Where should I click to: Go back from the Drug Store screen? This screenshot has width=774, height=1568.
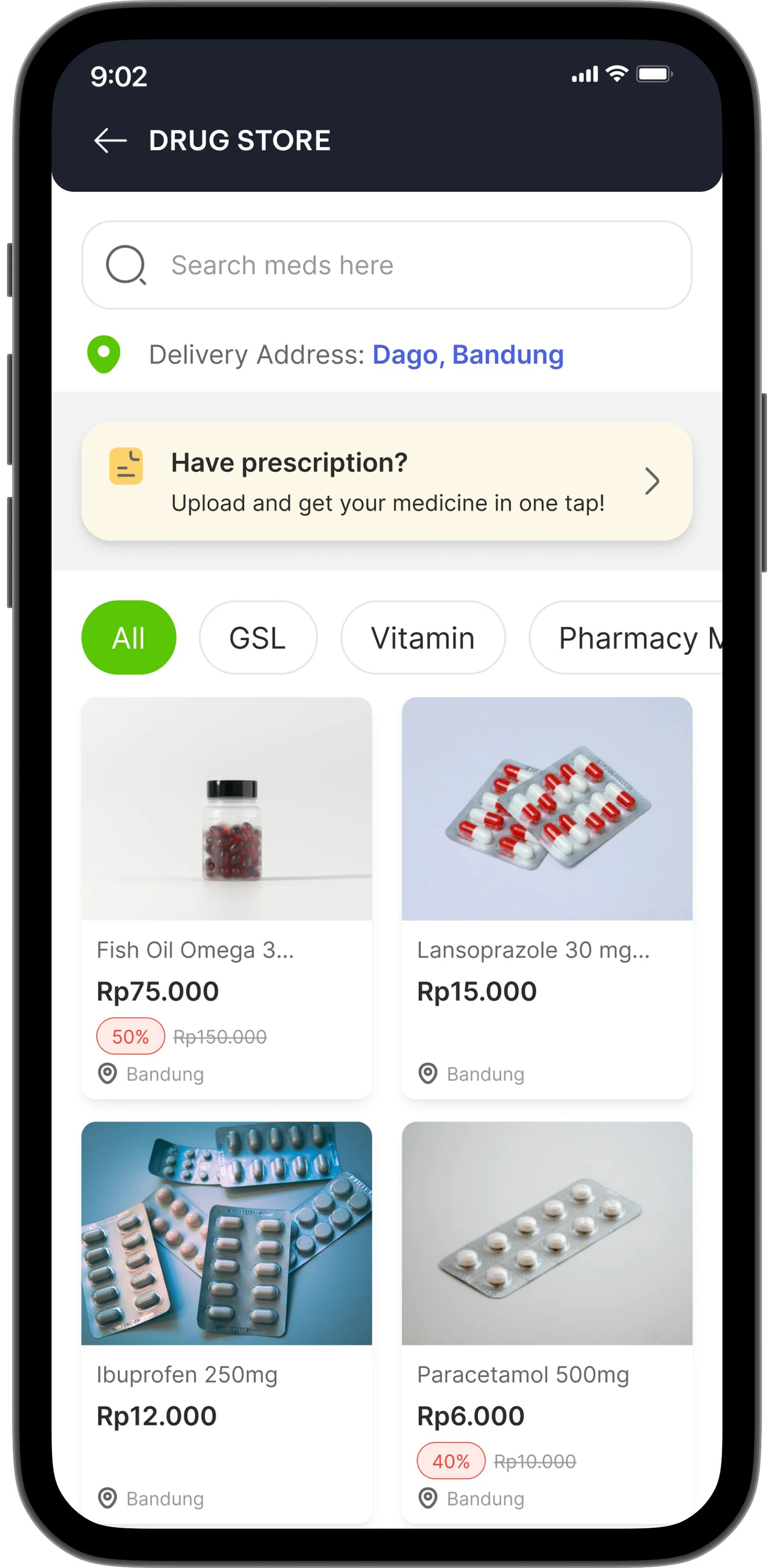[x=110, y=141]
